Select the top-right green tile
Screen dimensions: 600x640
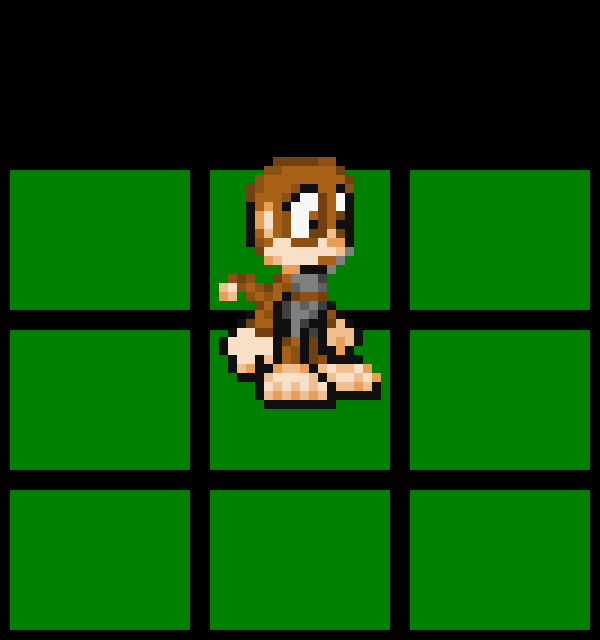pyautogui.click(x=500, y=240)
